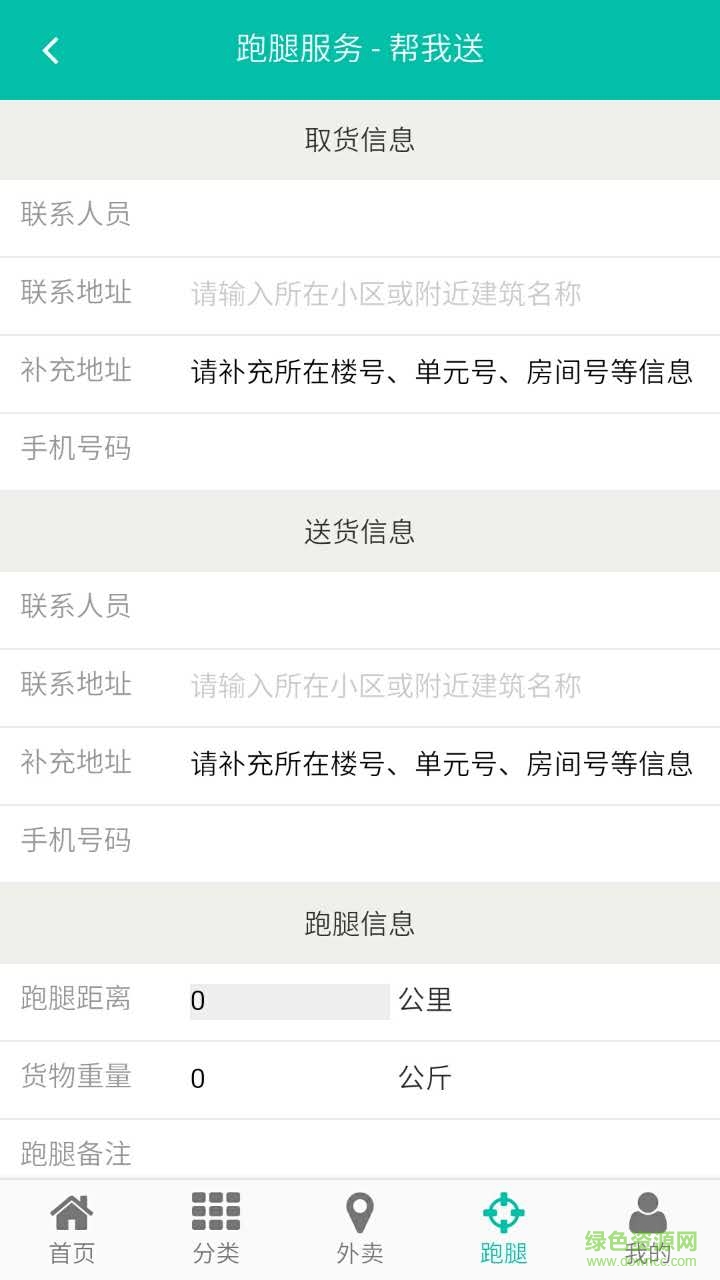Select the 外卖 location pin icon
The image size is (720, 1280).
tap(359, 1209)
